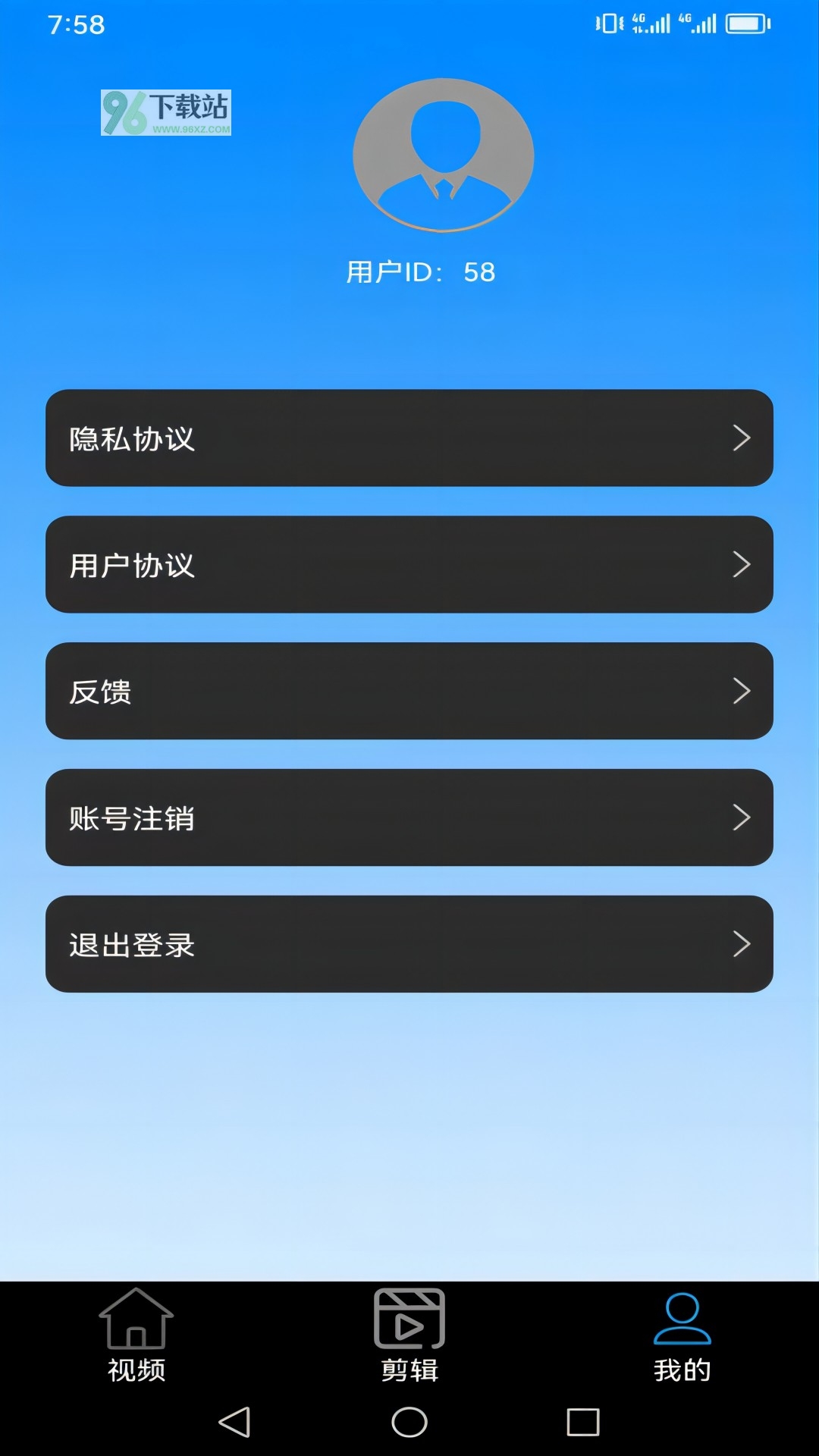The height and width of the screenshot is (1456, 819).
Task: Tap the system home button
Action: tap(409, 1422)
